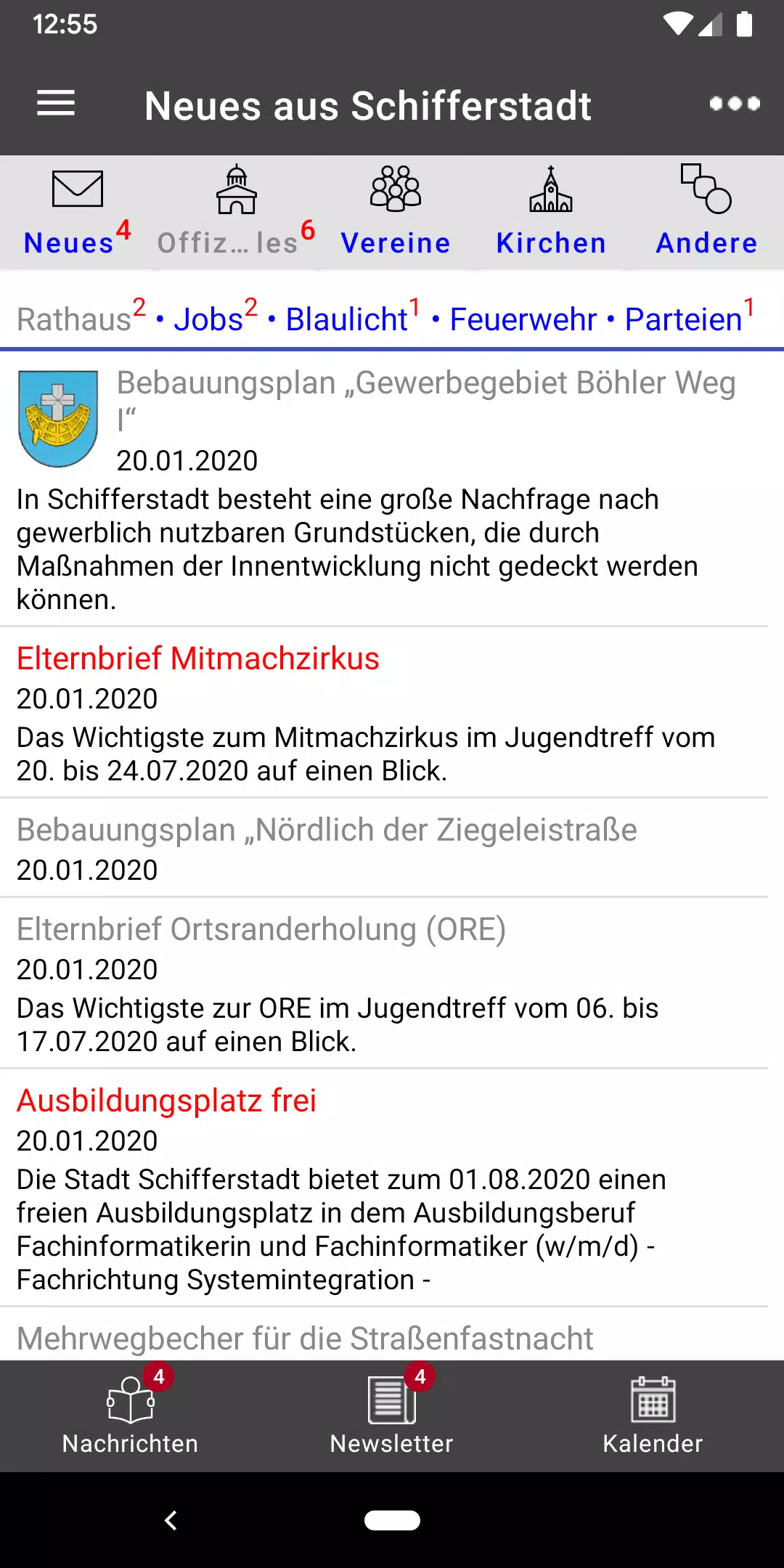Switch to the Blaulicht subcategory

click(x=352, y=317)
